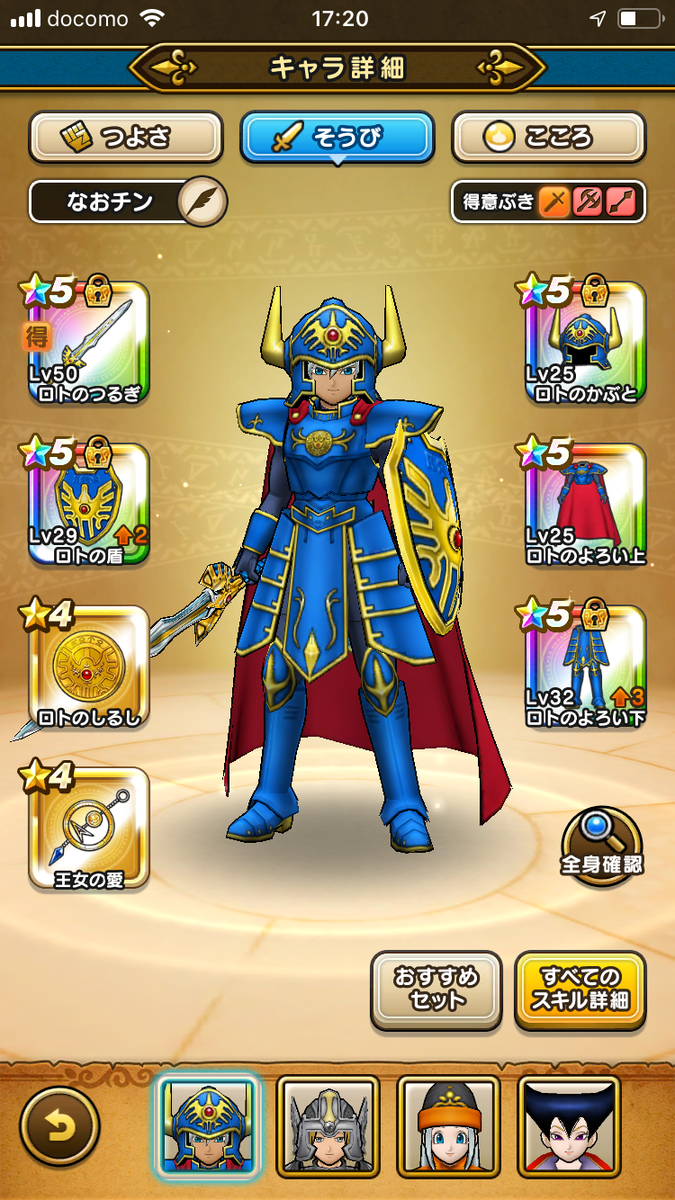675x1200 pixels.
Task: Open the 王女の愛 accessory slot
Action: coord(87,829)
